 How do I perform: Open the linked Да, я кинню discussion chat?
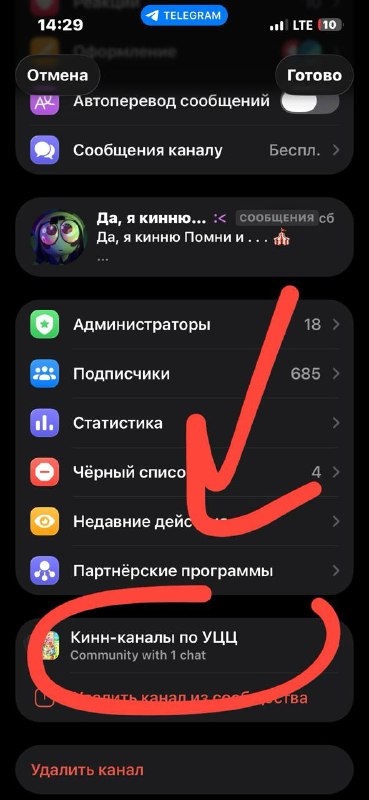[x=184, y=237]
